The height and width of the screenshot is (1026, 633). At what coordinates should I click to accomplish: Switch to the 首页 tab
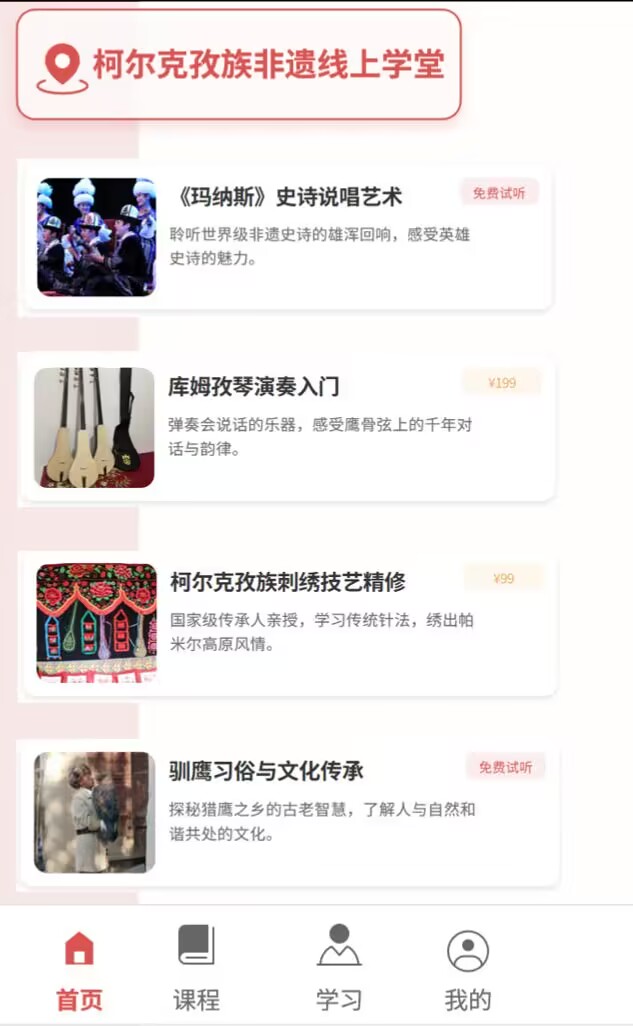(x=79, y=968)
